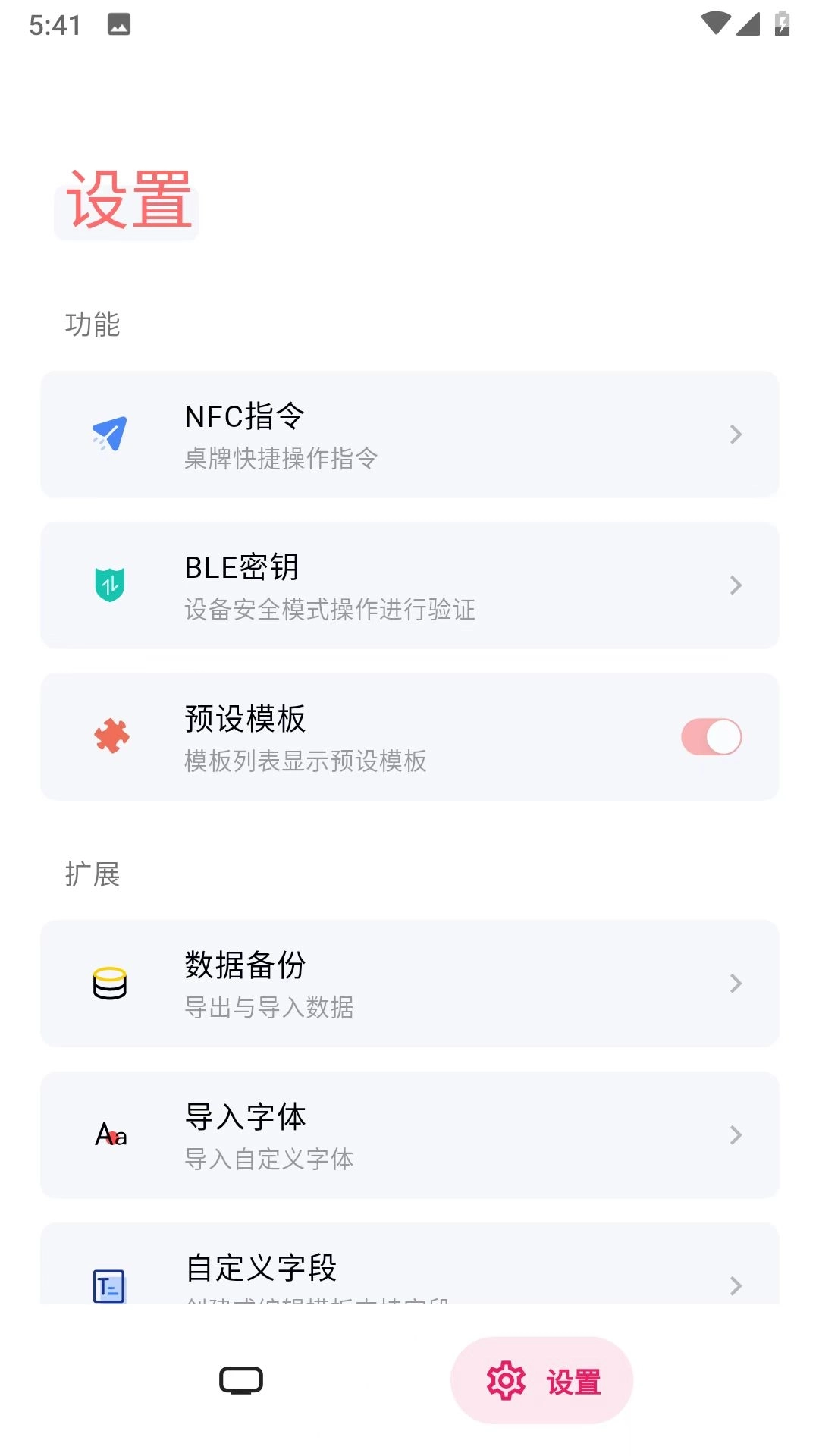Tap the 设置 gear icon in bottom bar

pos(507,1382)
